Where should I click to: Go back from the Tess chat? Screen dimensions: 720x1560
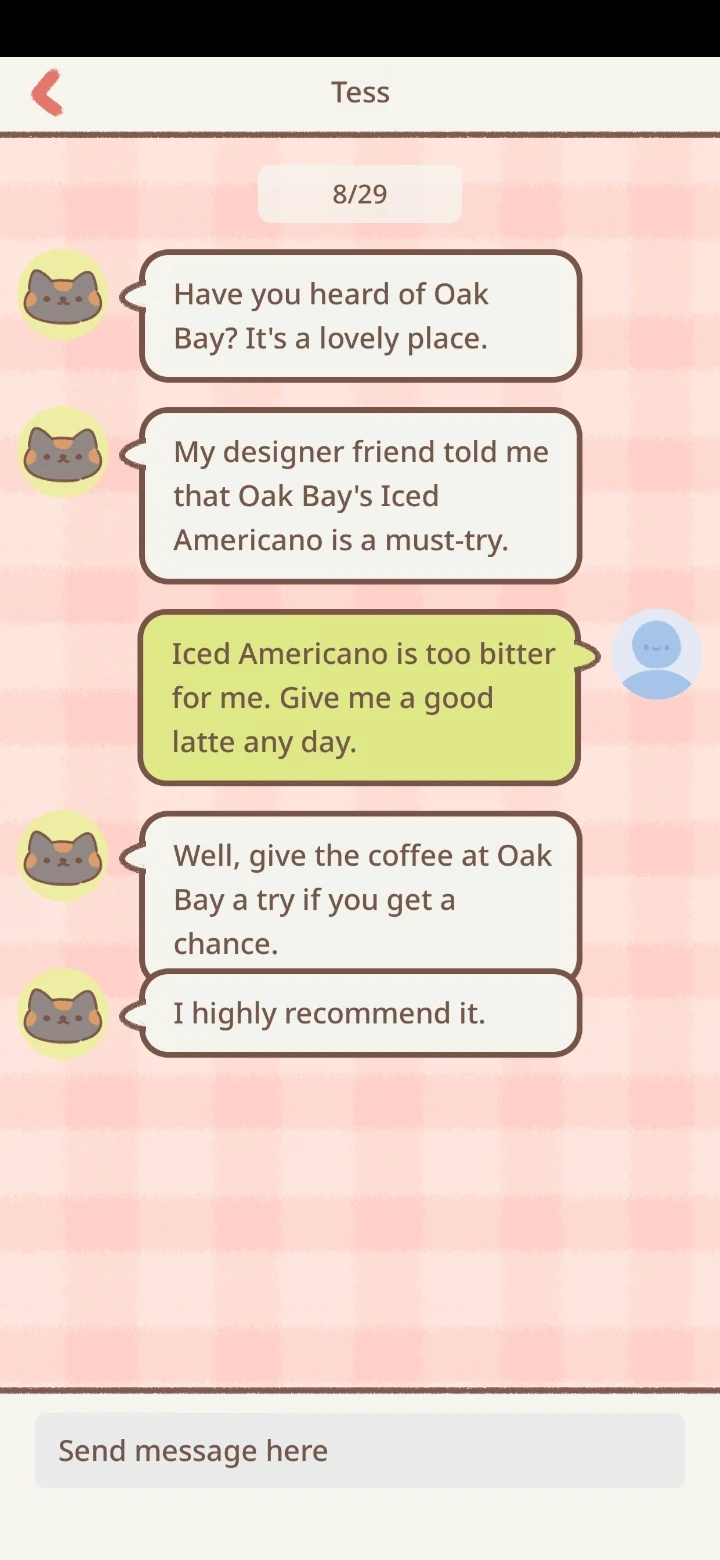[47, 93]
